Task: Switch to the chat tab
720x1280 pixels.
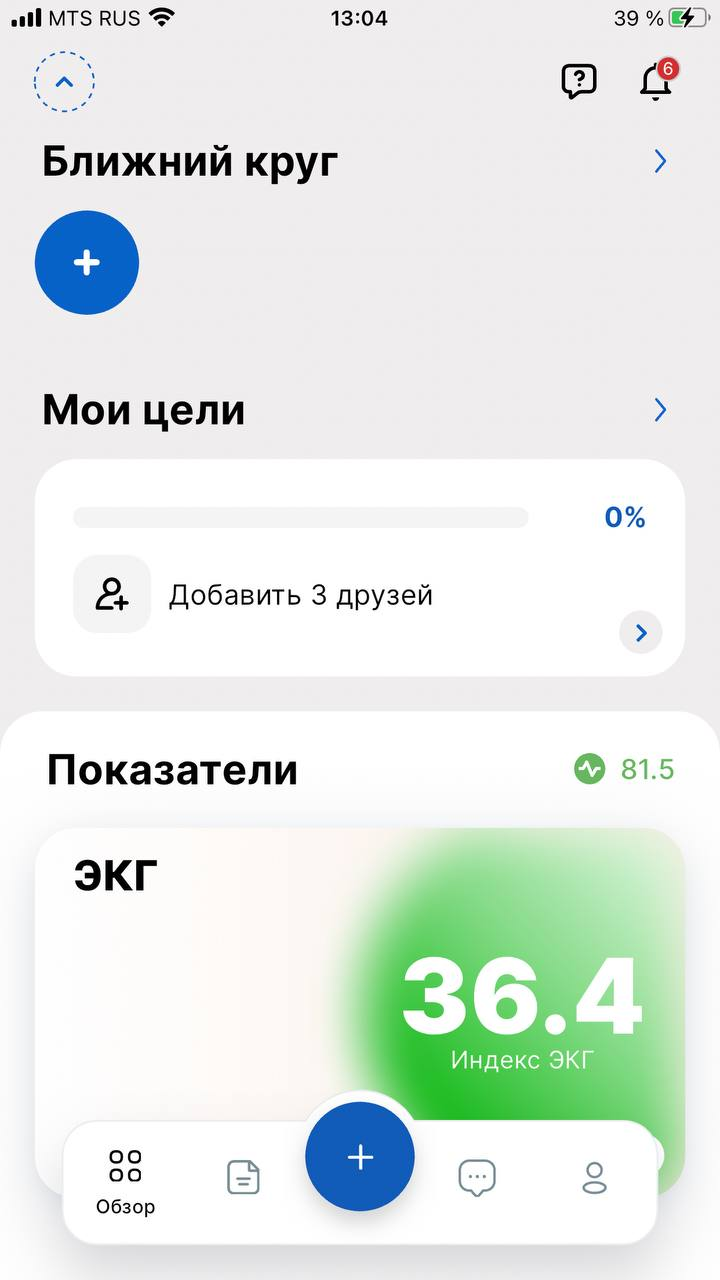Action: tap(477, 1177)
